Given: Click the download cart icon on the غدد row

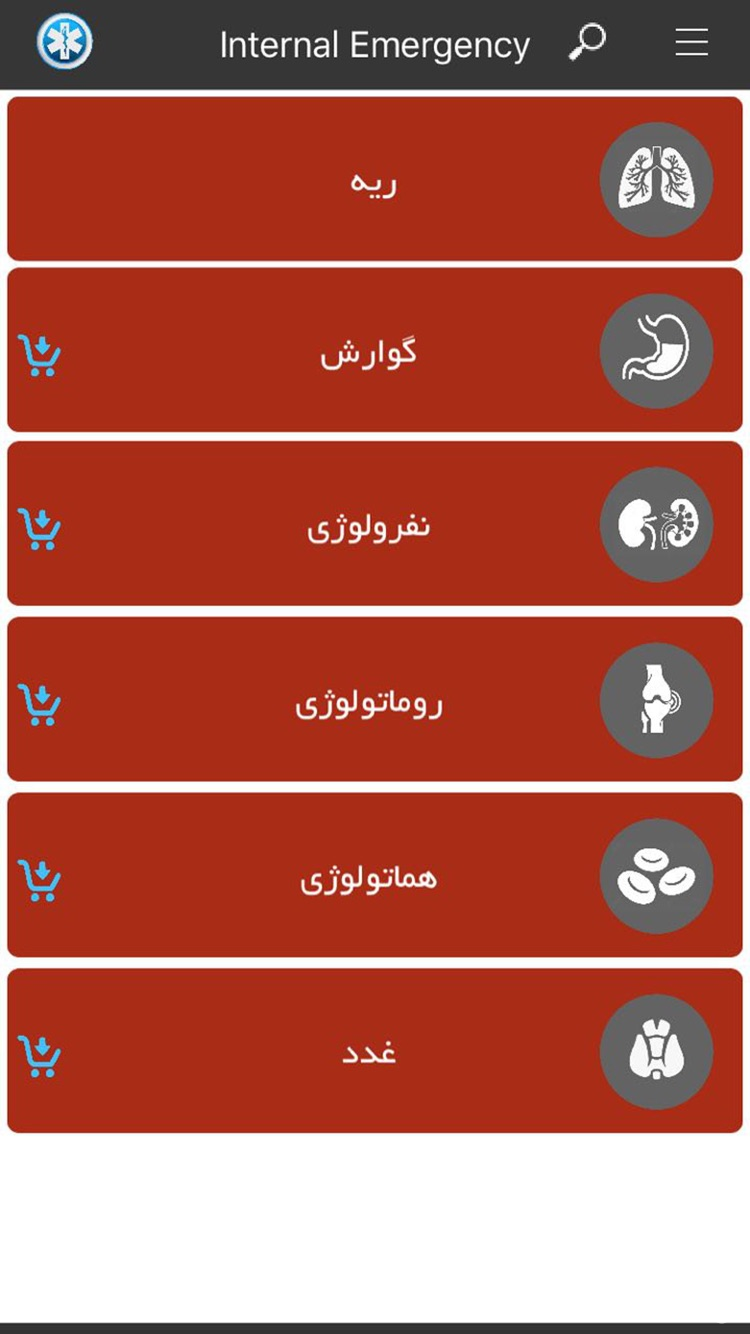Looking at the screenshot, I should [40, 1055].
